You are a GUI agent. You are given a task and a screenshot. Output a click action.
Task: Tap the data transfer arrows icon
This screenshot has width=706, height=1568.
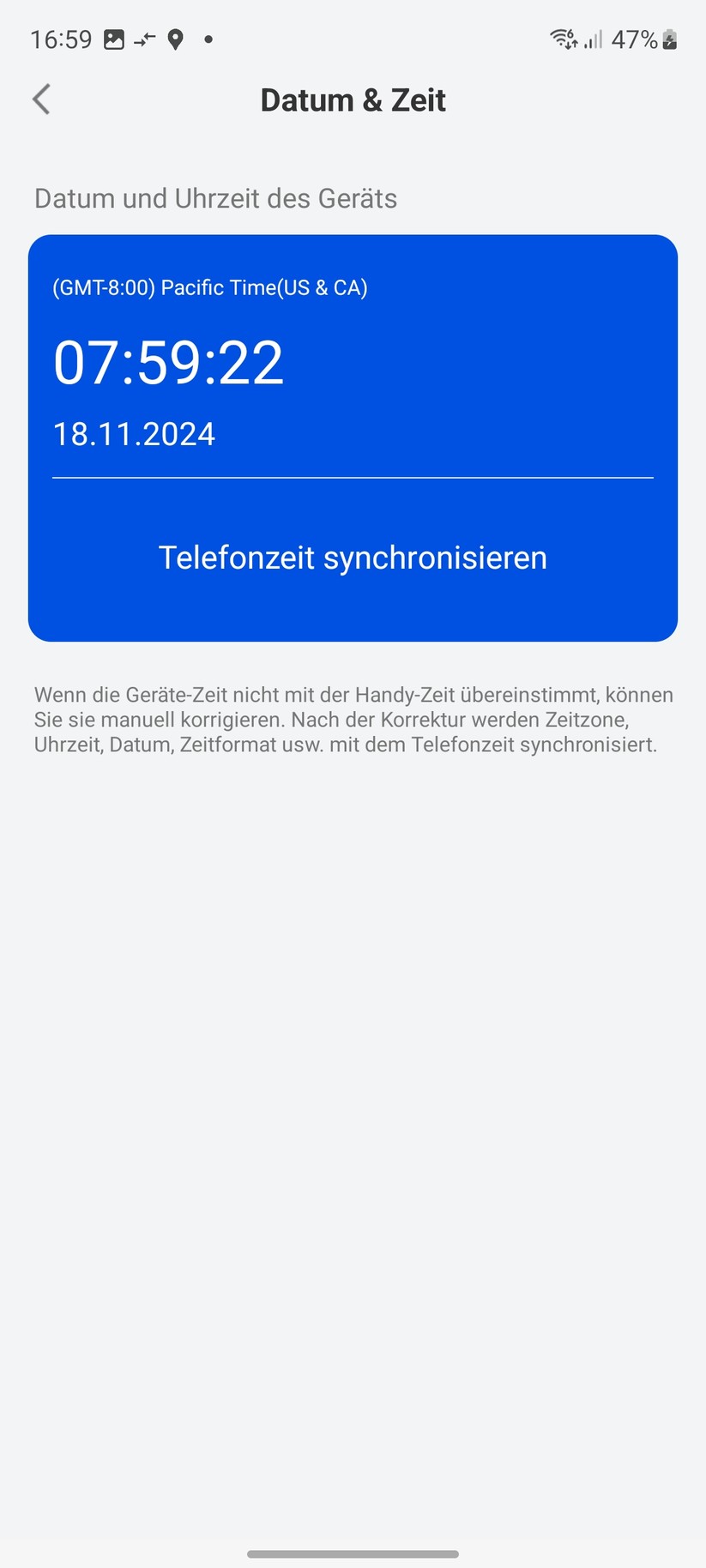pos(144,39)
